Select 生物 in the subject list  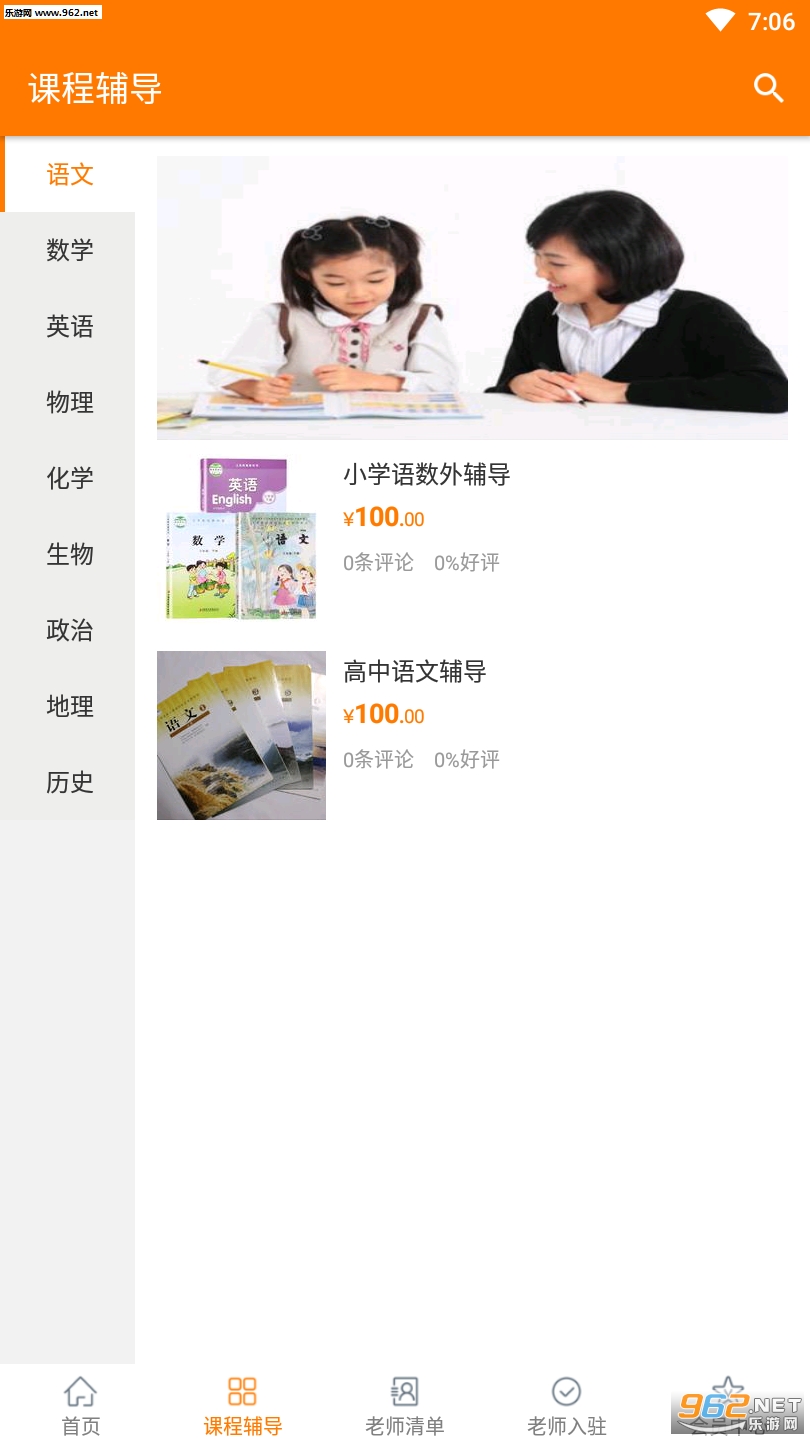[x=69, y=554]
